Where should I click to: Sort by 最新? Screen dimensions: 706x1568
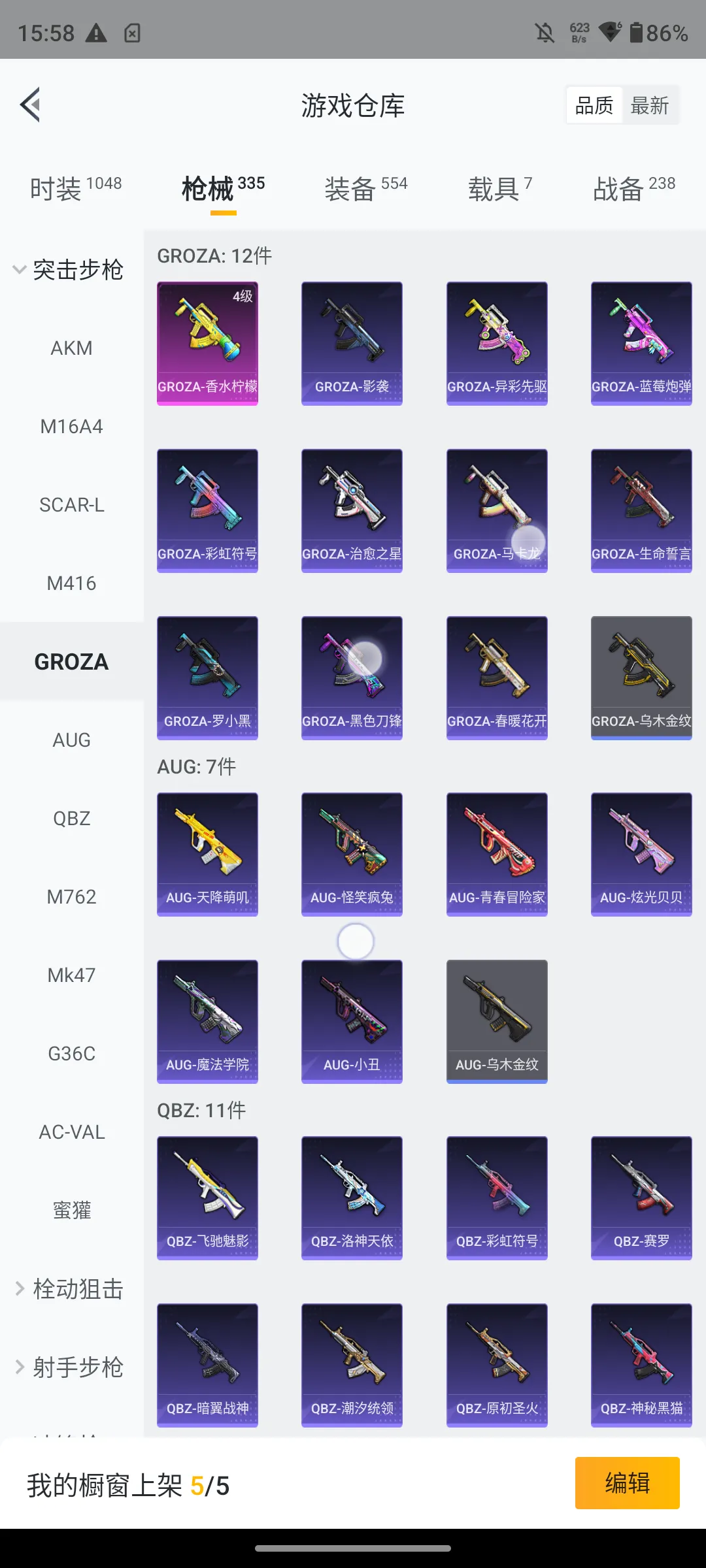coord(649,105)
